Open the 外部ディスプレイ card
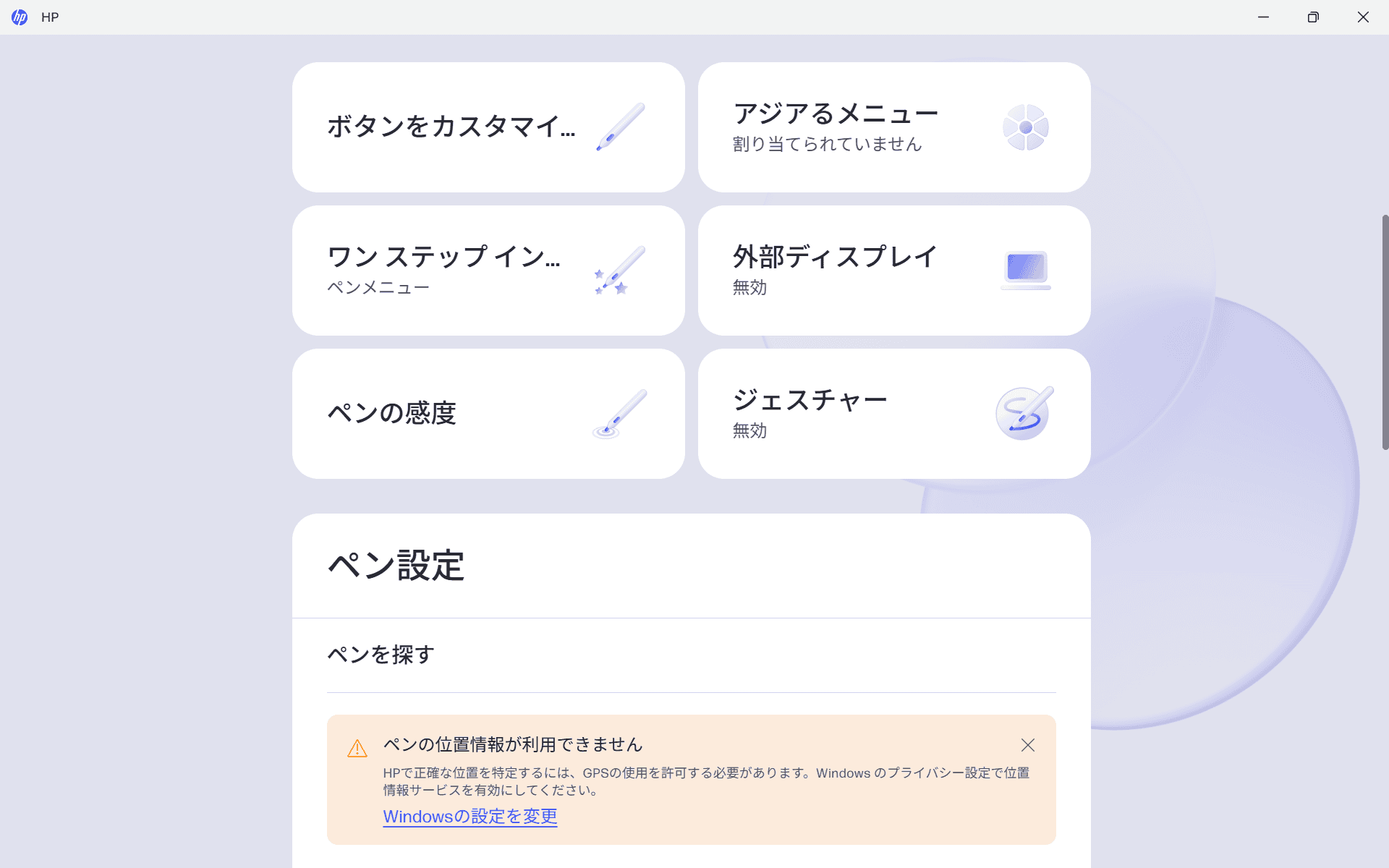 point(893,271)
